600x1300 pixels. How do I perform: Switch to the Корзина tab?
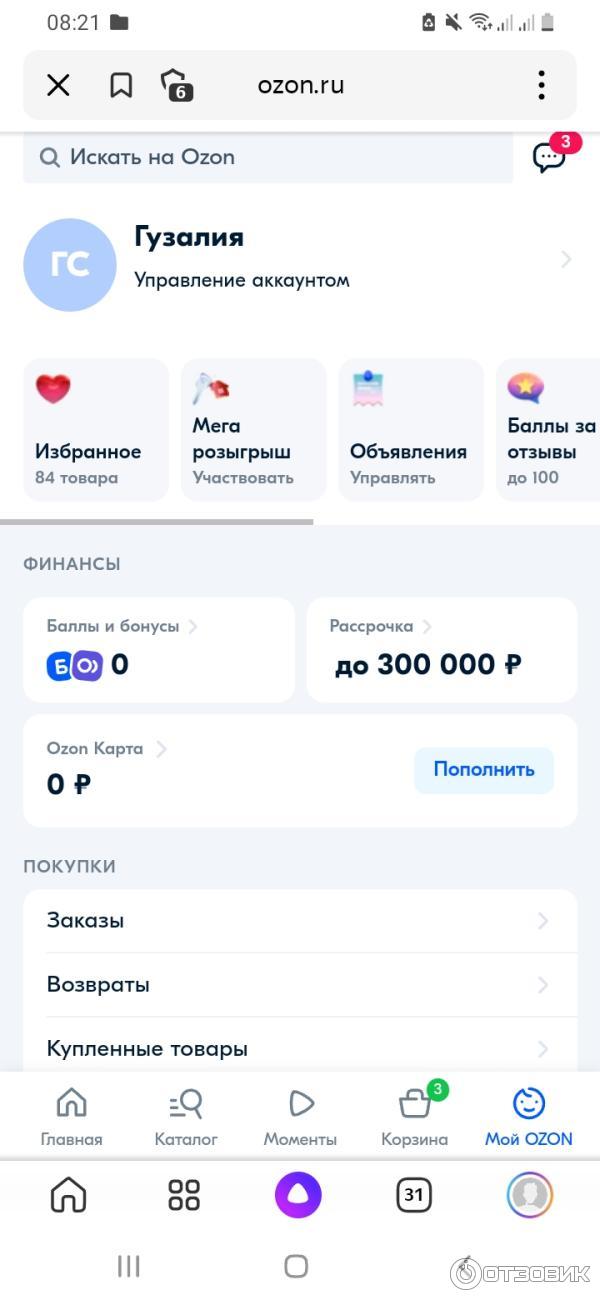point(414,1117)
